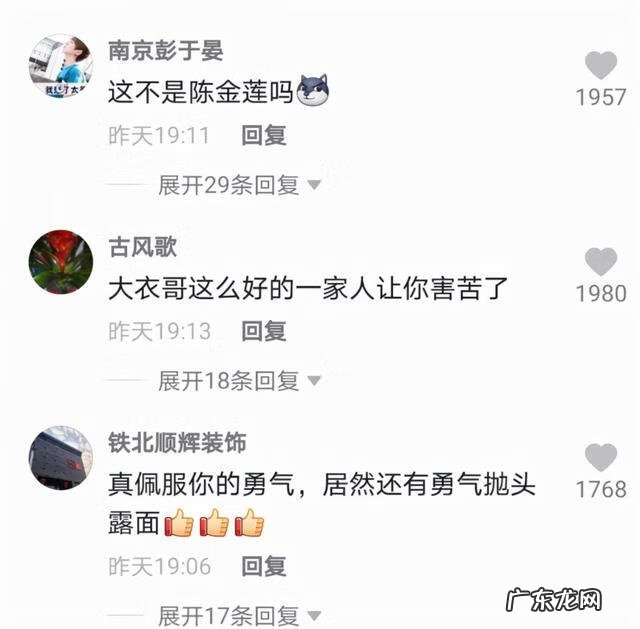Reply to 南京彭于晏's comment

(x=264, y=135)
